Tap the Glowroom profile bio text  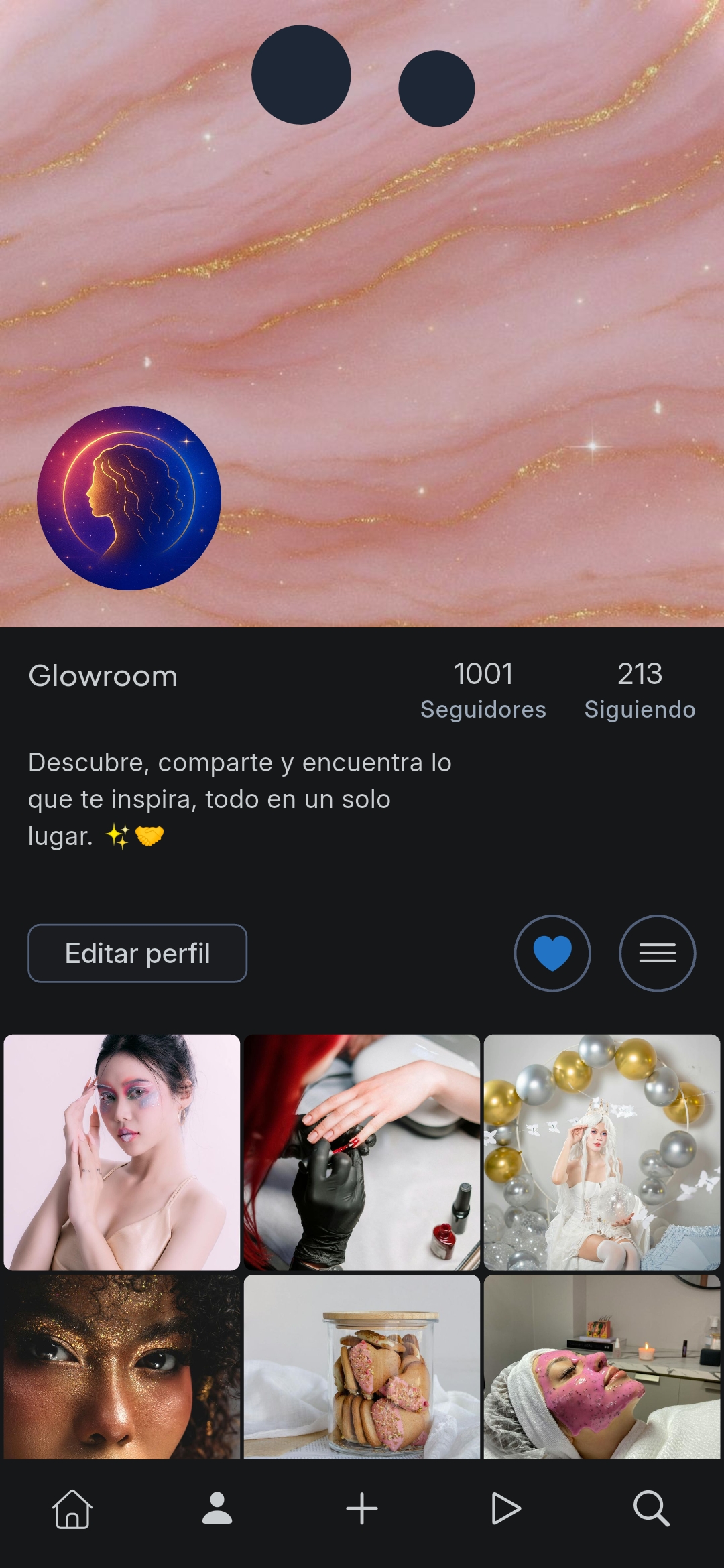point(240,797)
